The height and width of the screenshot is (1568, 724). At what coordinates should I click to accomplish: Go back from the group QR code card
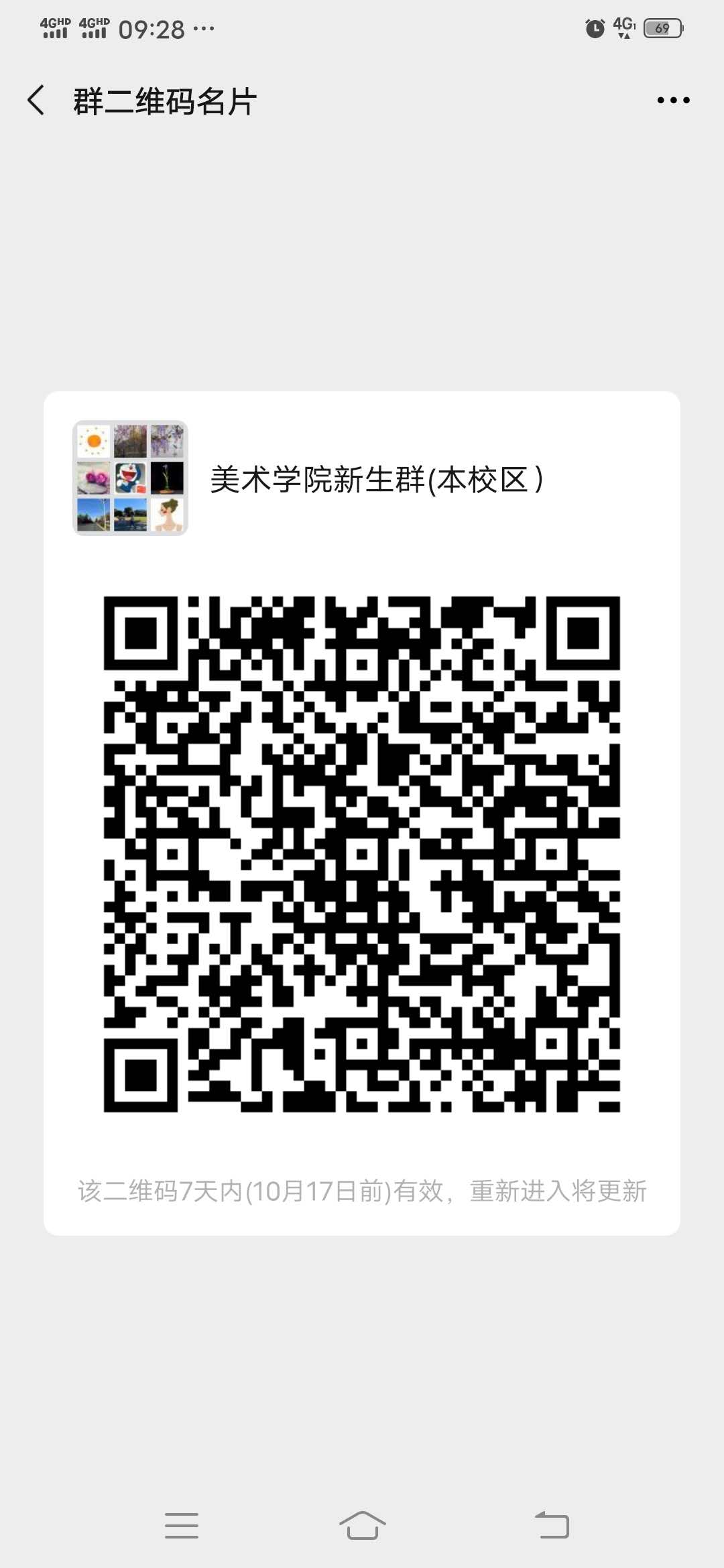click(x=36, y=101)
